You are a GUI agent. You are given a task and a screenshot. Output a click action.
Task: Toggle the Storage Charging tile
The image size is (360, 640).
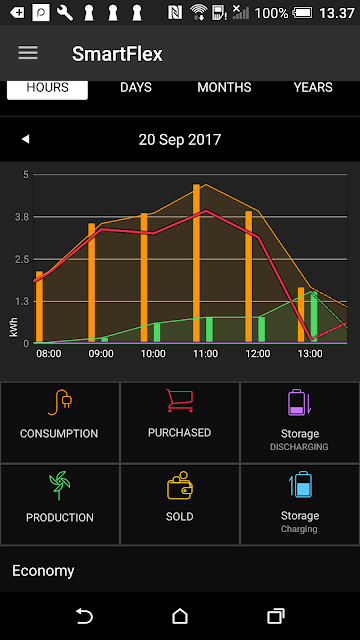coord(300,504)
